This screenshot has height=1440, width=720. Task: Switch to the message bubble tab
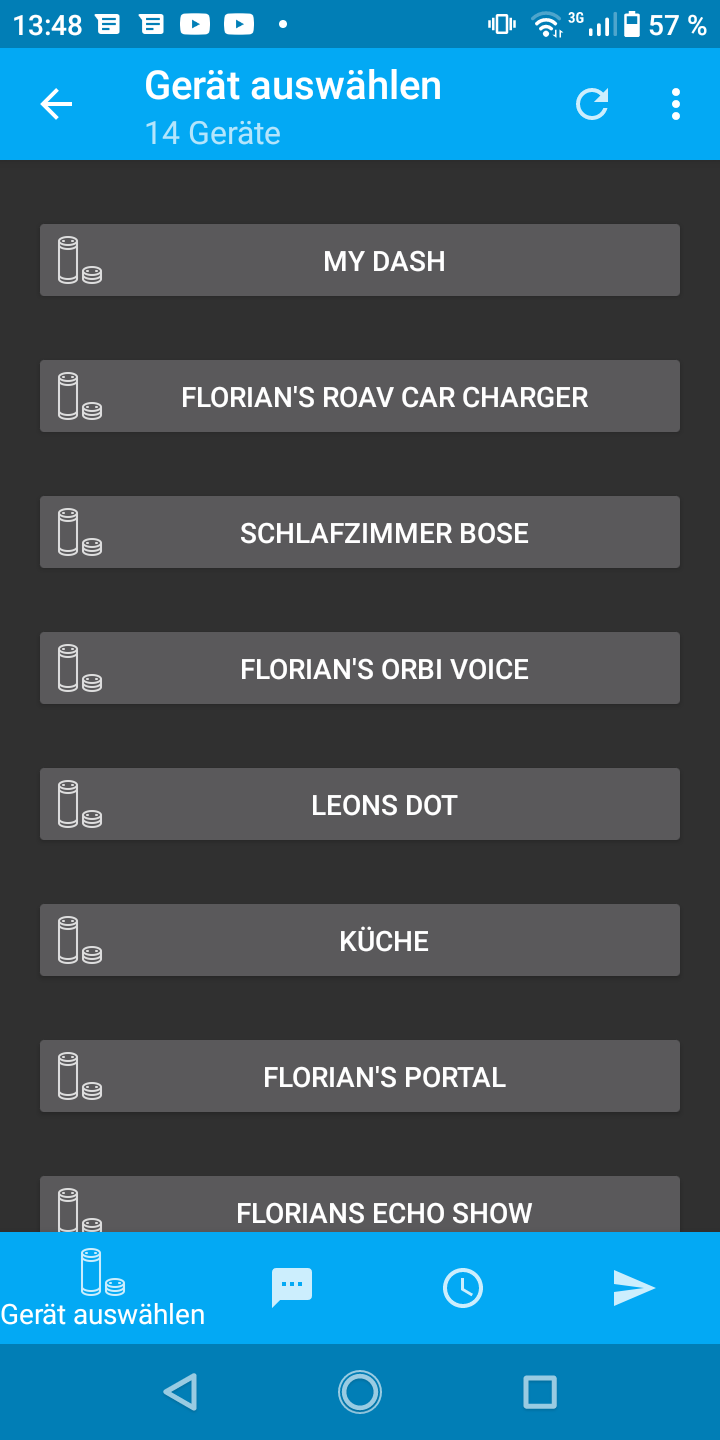292,1287
